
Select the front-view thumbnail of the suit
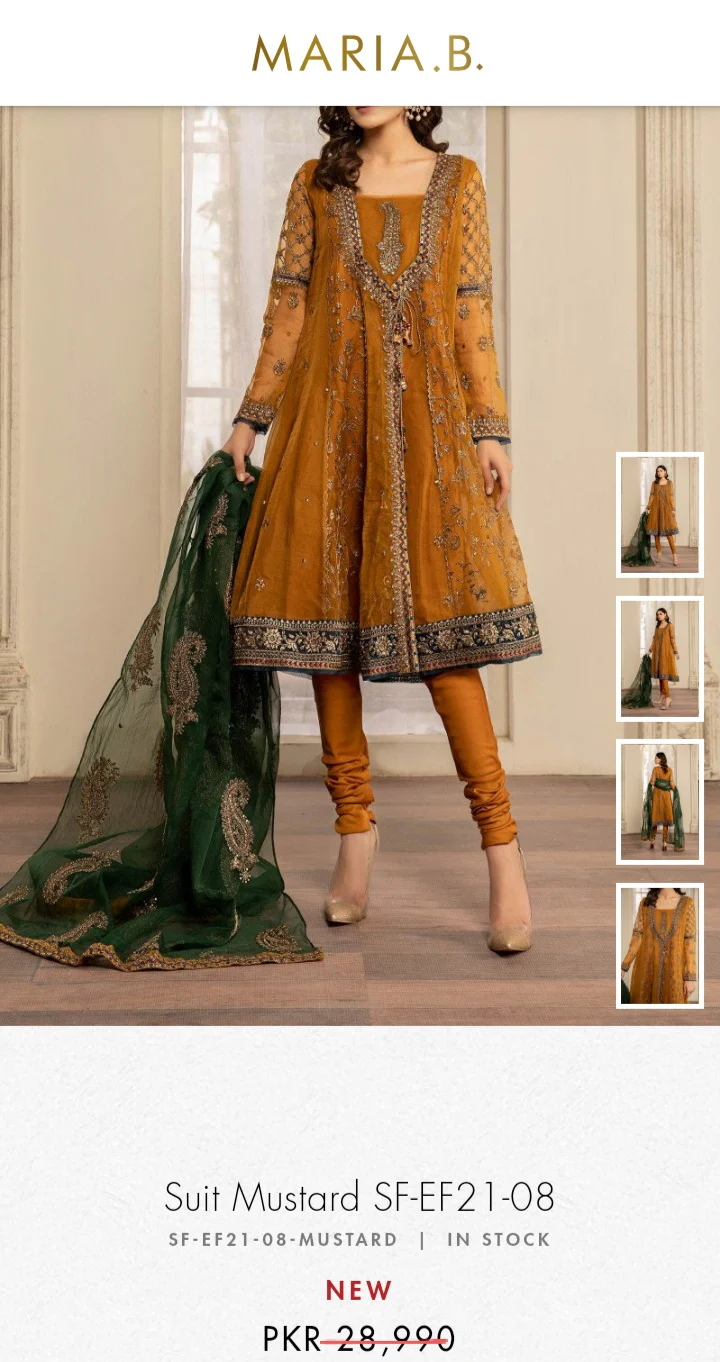pyautogui.click(x=660, y=515)
